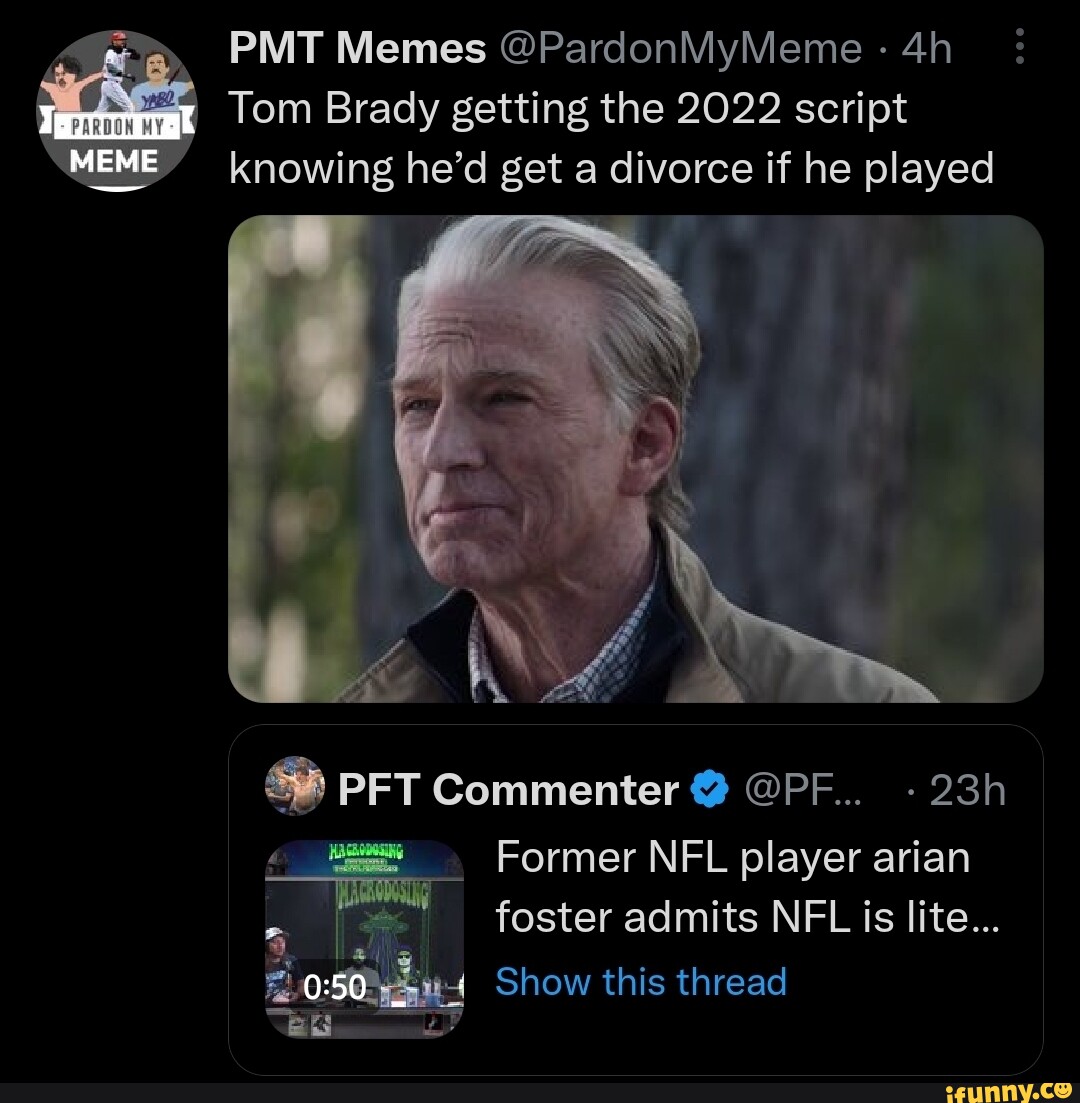
Task: Click PFT Commenter's verified blue checkmark badge
Action: tap(706, 789)
